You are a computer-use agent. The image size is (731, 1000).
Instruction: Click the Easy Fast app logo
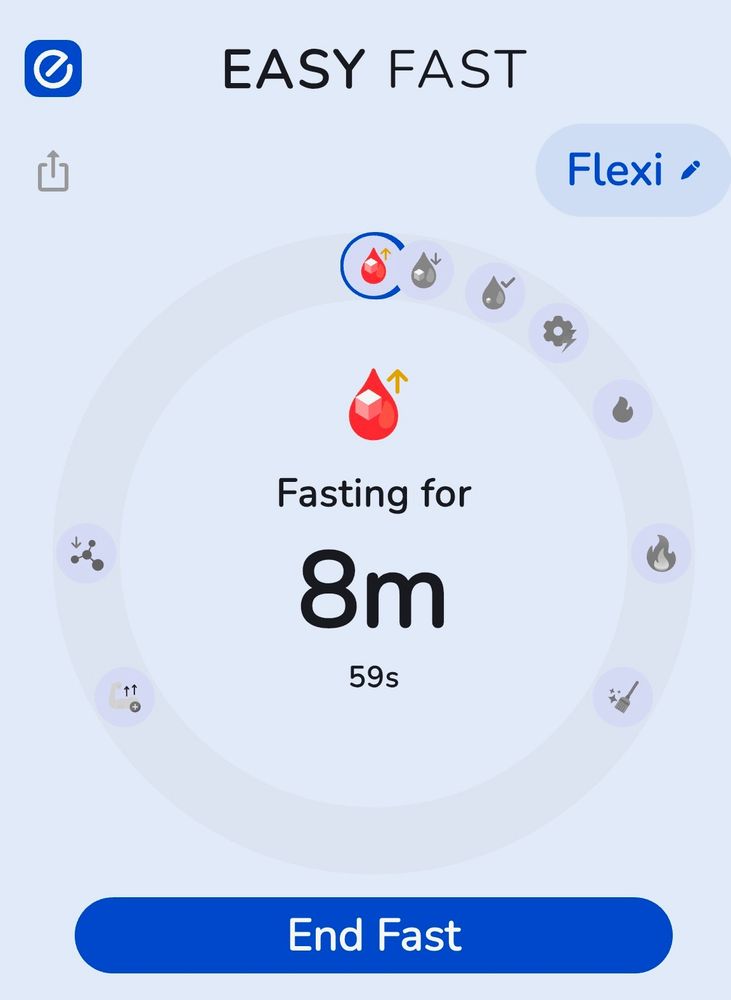(x=55, y=70)
